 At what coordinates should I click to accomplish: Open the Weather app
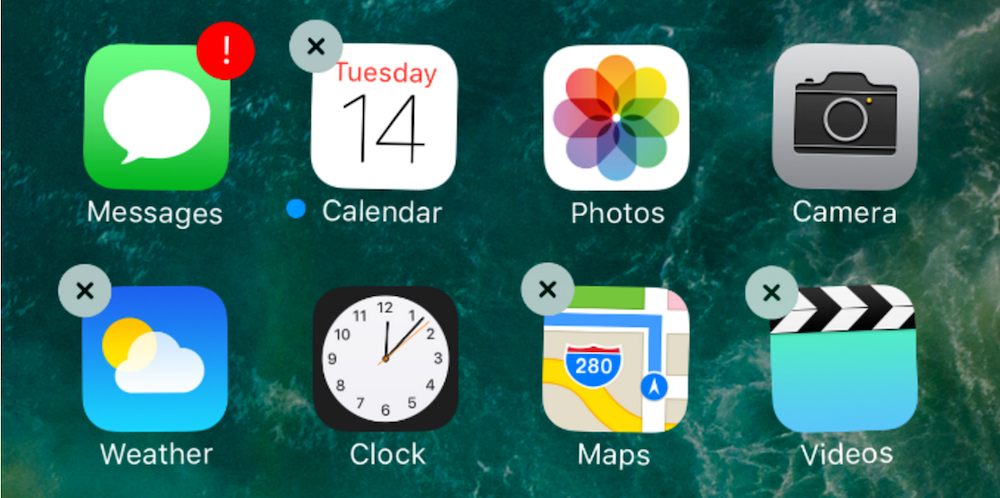click(156, 358)
